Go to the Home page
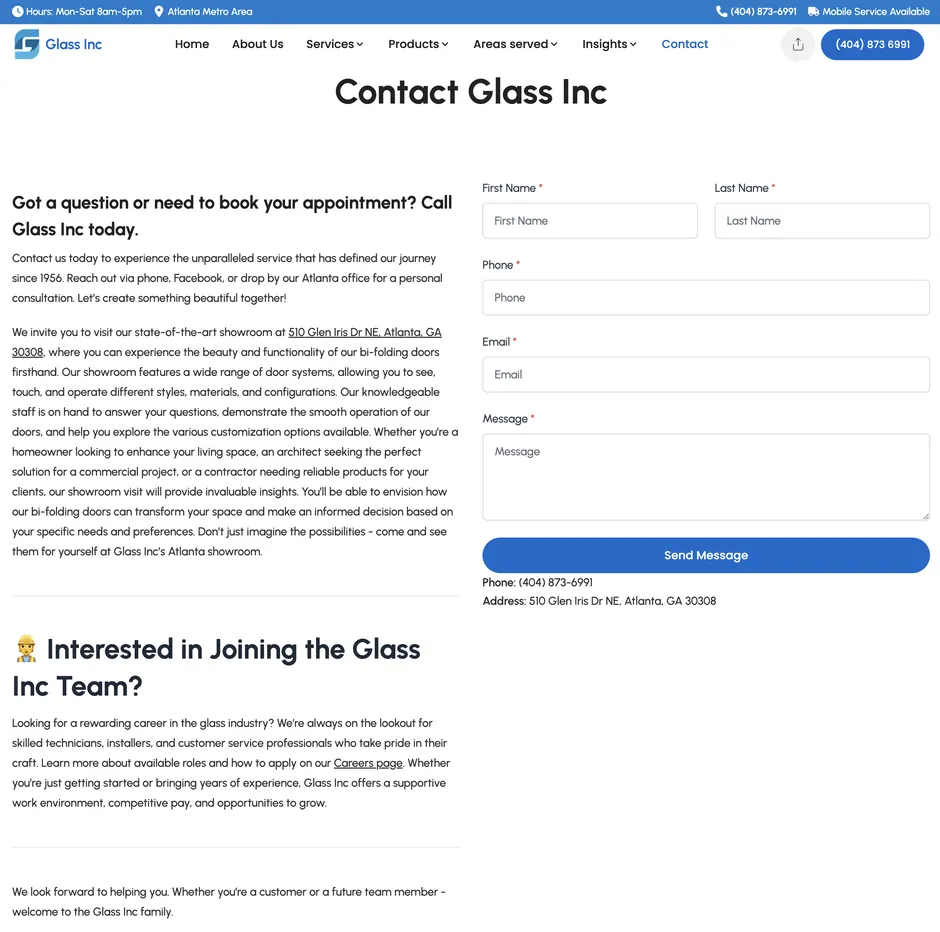Viewport: 940px width, 932px height. coord(192,44)
